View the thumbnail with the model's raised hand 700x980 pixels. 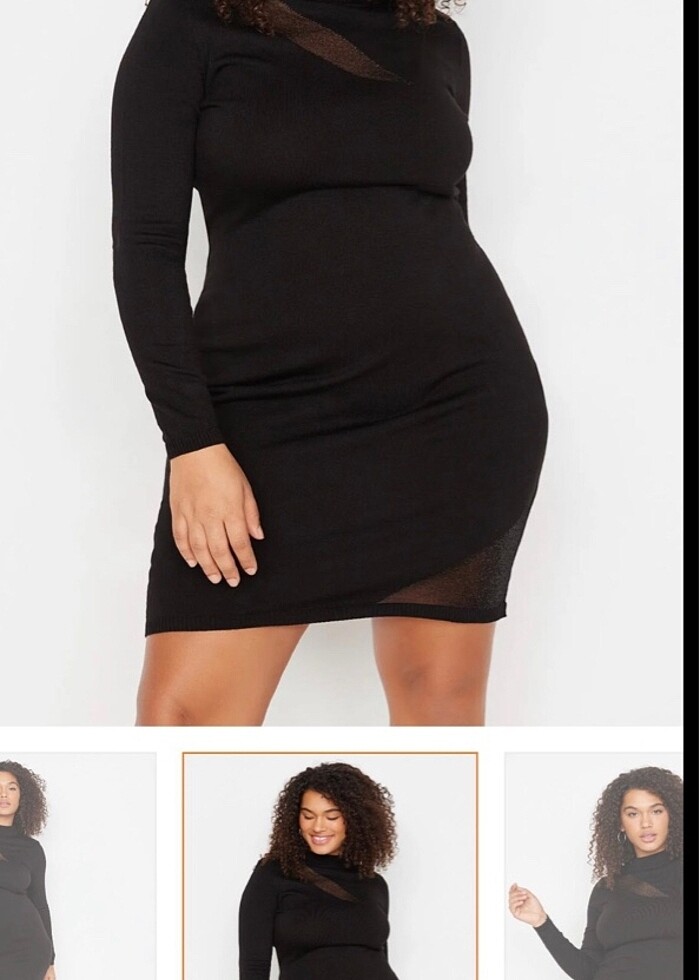tap(592, 866)
